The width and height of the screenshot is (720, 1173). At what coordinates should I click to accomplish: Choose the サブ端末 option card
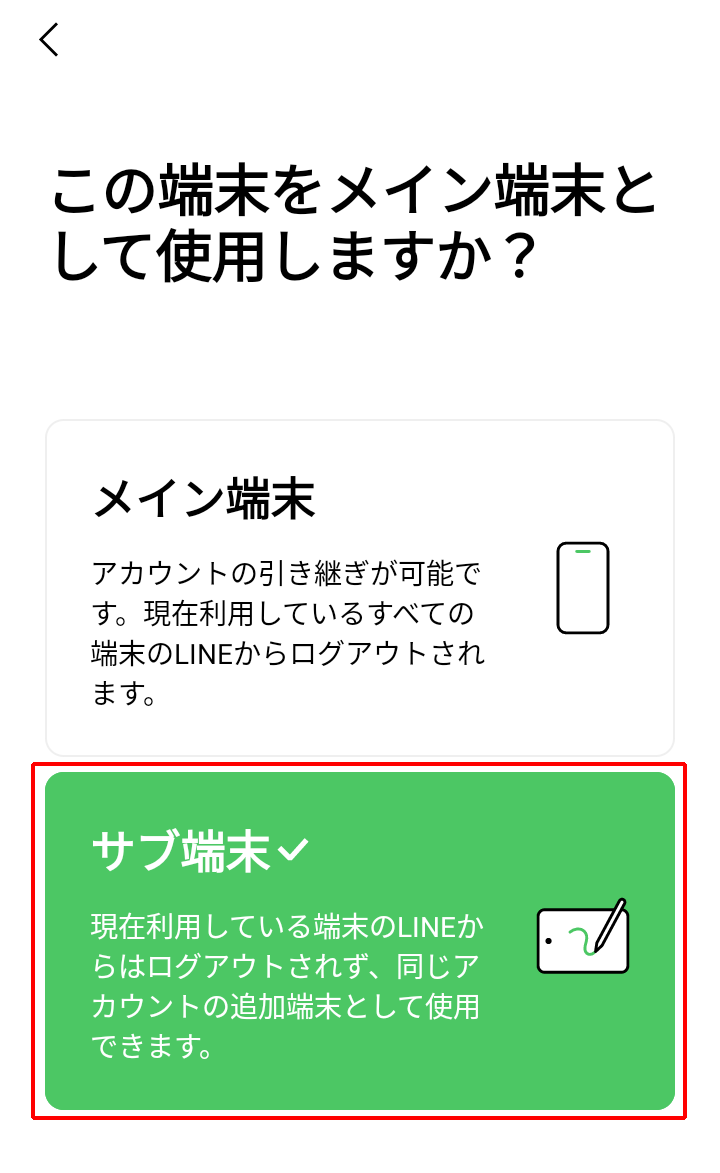click(359, 940)
